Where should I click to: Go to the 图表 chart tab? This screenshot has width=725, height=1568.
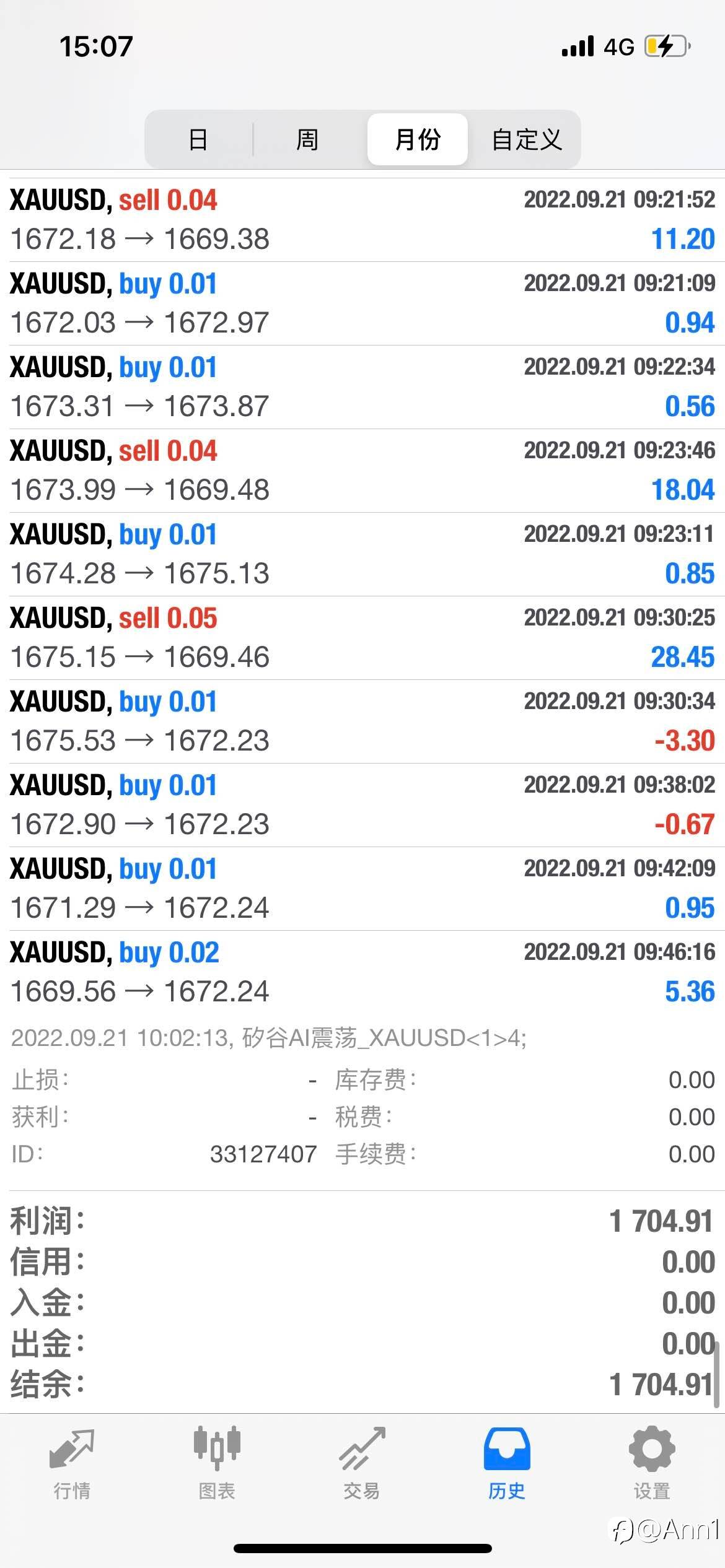pyautogui.click(x=217, y=1464)
